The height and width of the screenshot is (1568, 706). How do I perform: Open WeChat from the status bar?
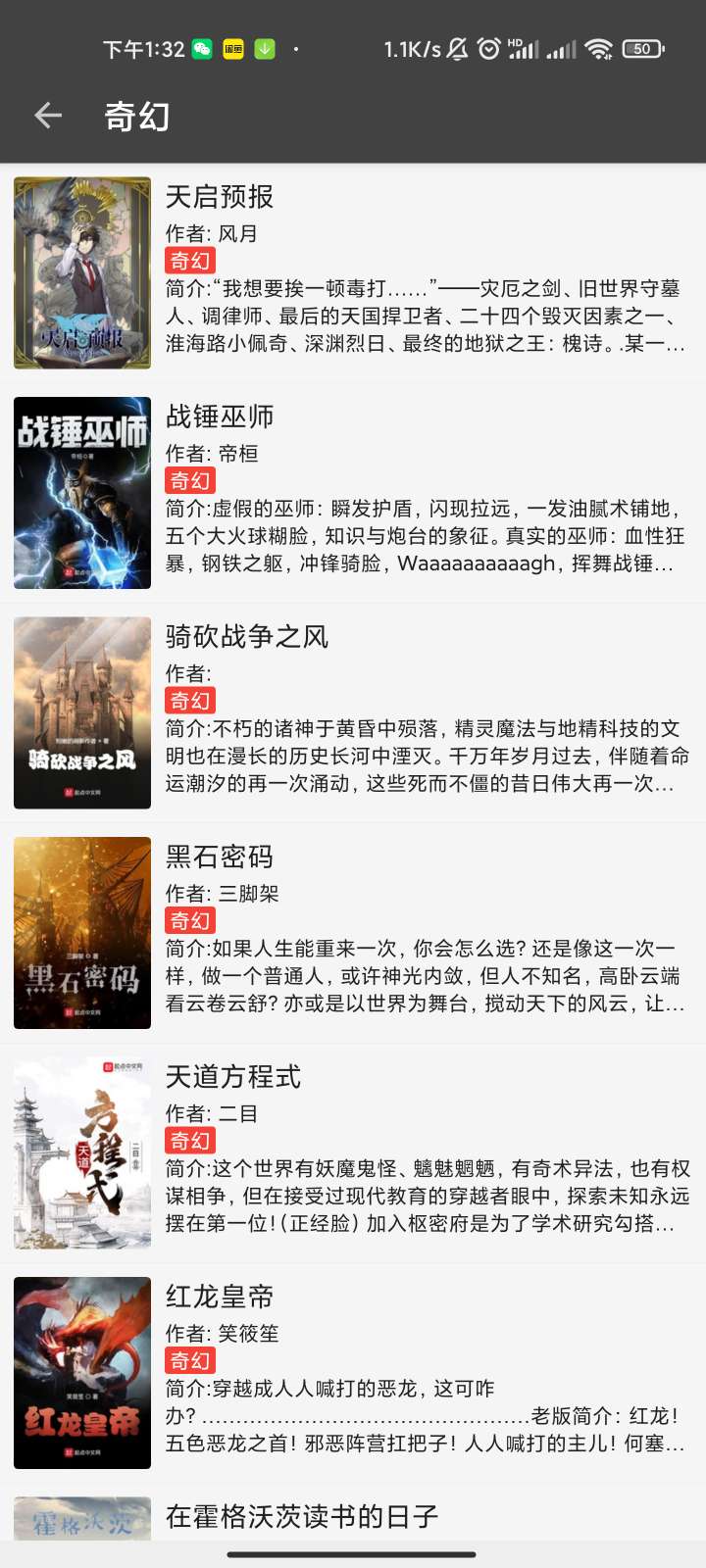(x=203, y=47)
